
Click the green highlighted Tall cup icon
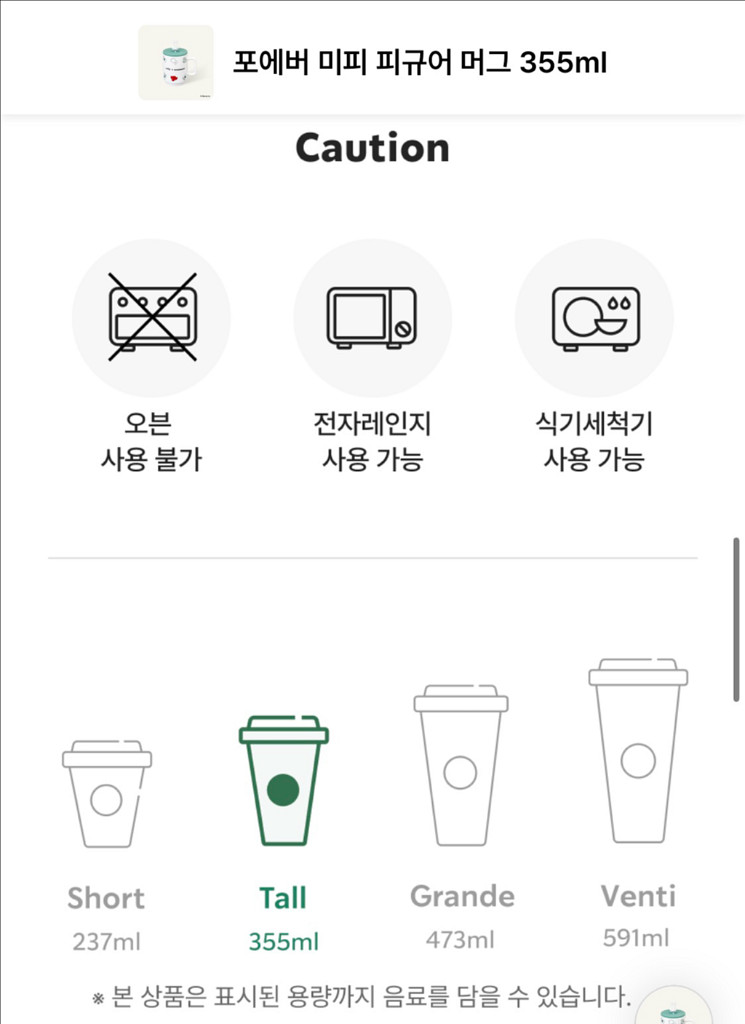click(x=283, y=780)
